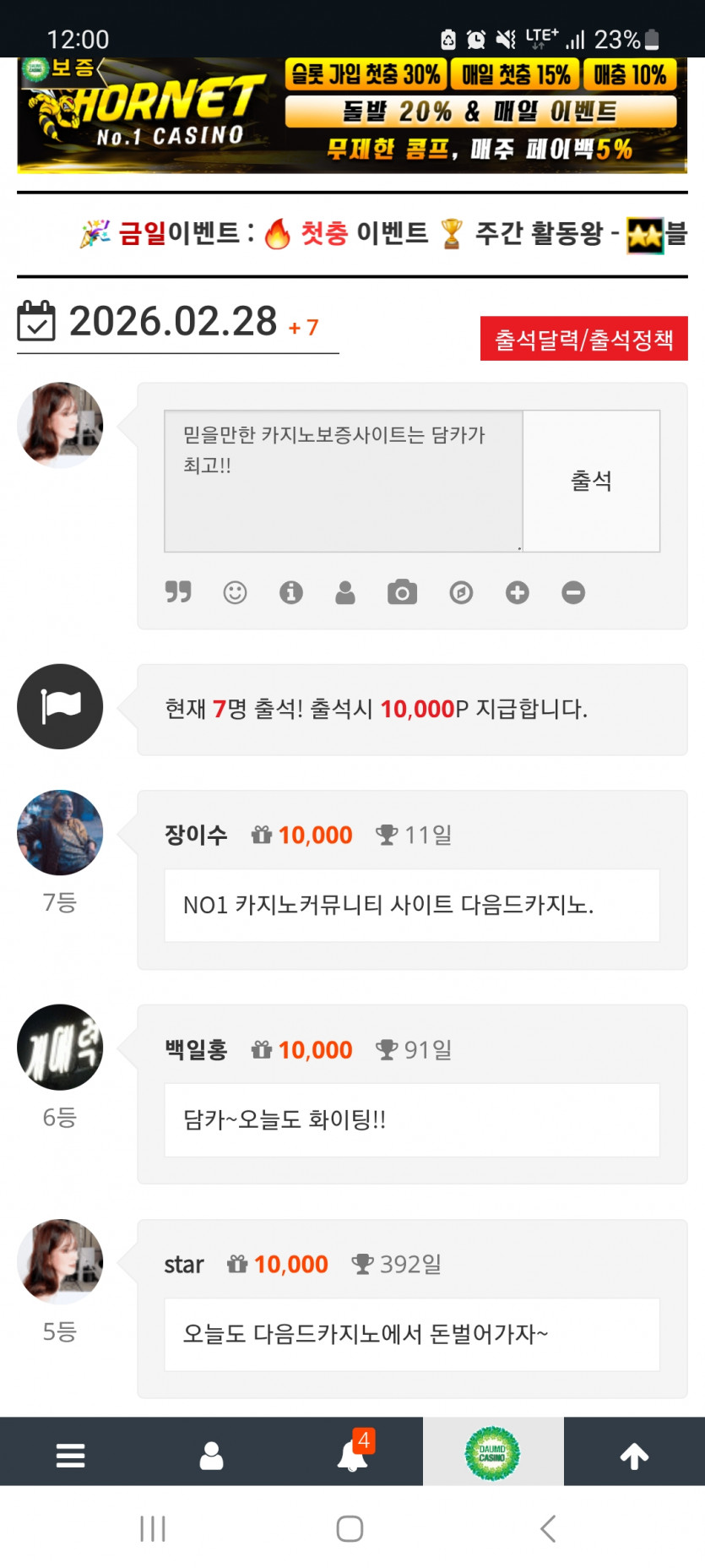This screenshot has width=705, height=1568.
Task: Open profile via the person icon bottom bar
Action: (211, 1453)
